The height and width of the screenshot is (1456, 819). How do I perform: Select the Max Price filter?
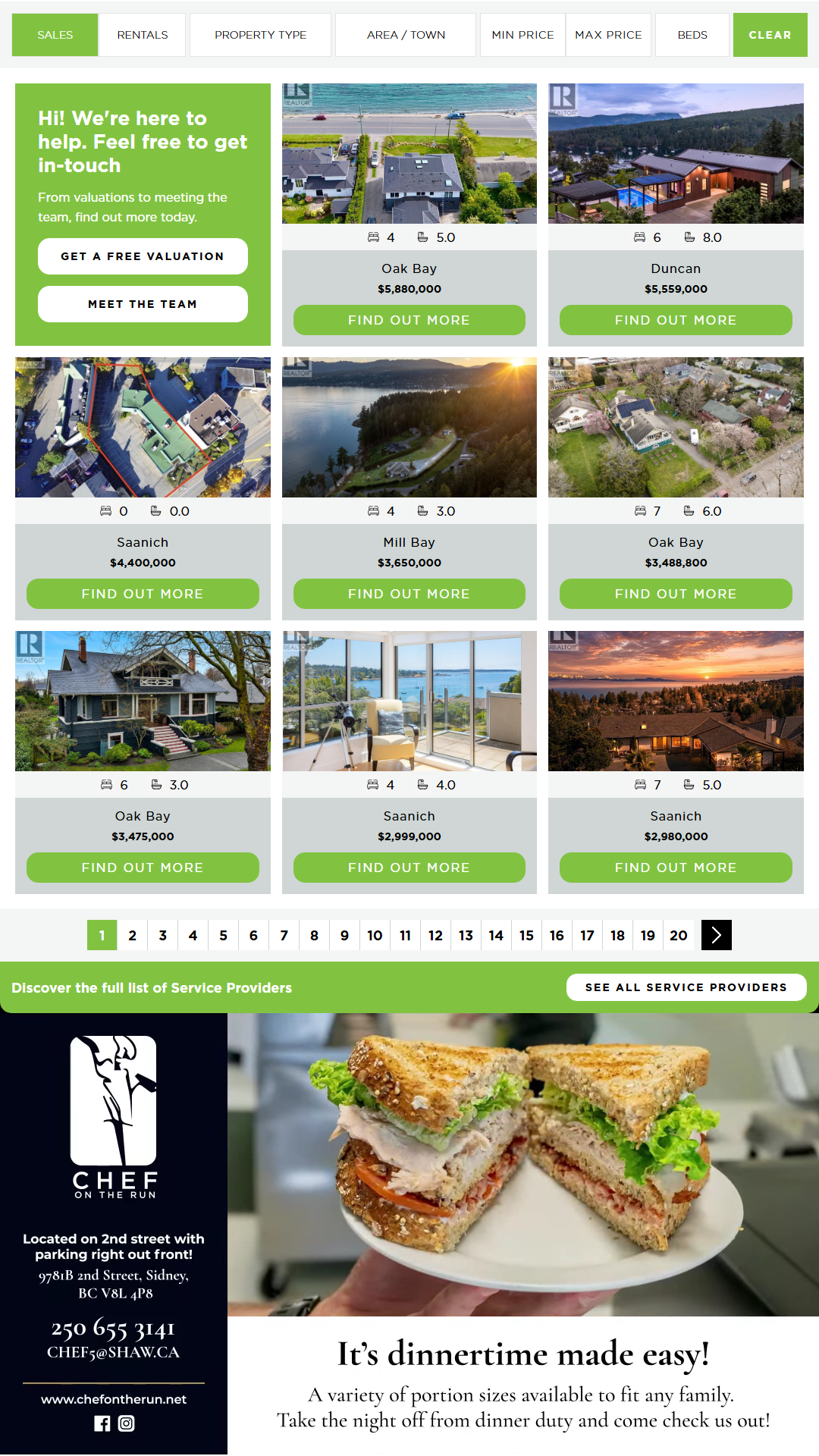608,35
